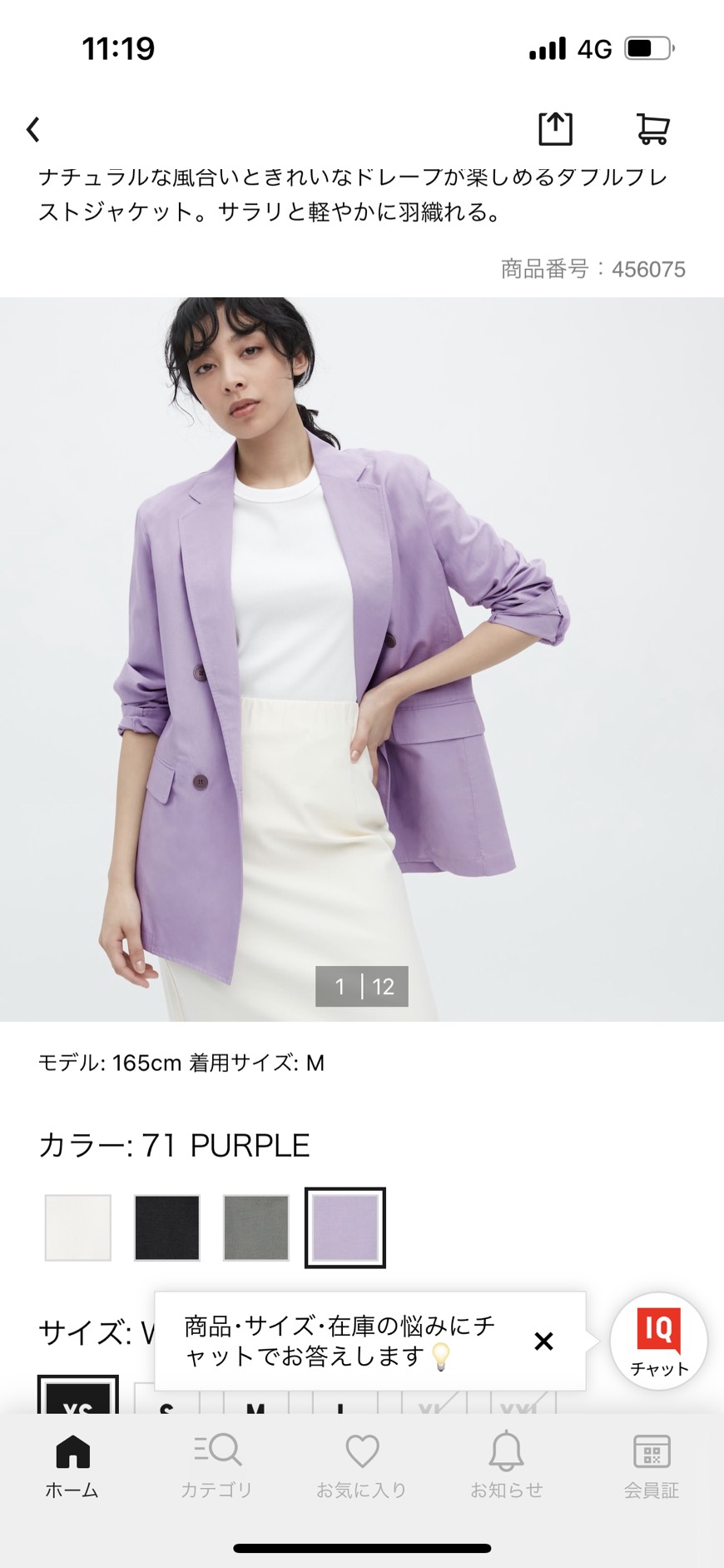
Task: Choose the gray color swatch
Action: click(x=256, y=1227)
